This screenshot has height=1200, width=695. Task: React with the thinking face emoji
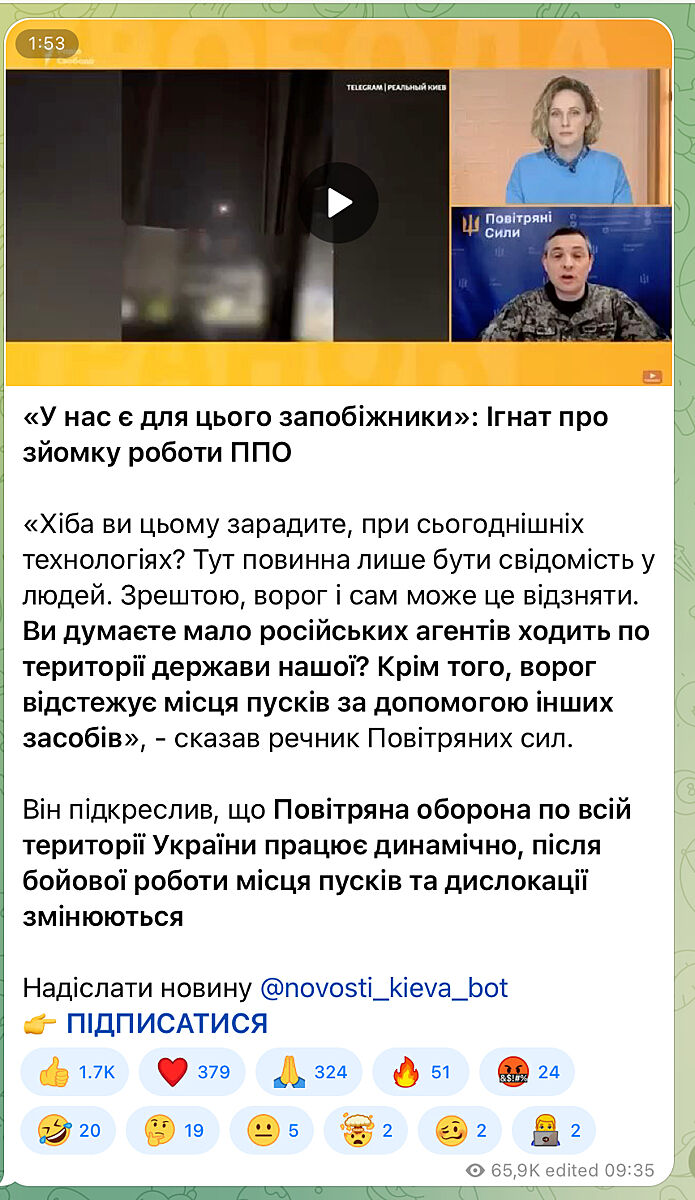click(x=172, y=1130)
